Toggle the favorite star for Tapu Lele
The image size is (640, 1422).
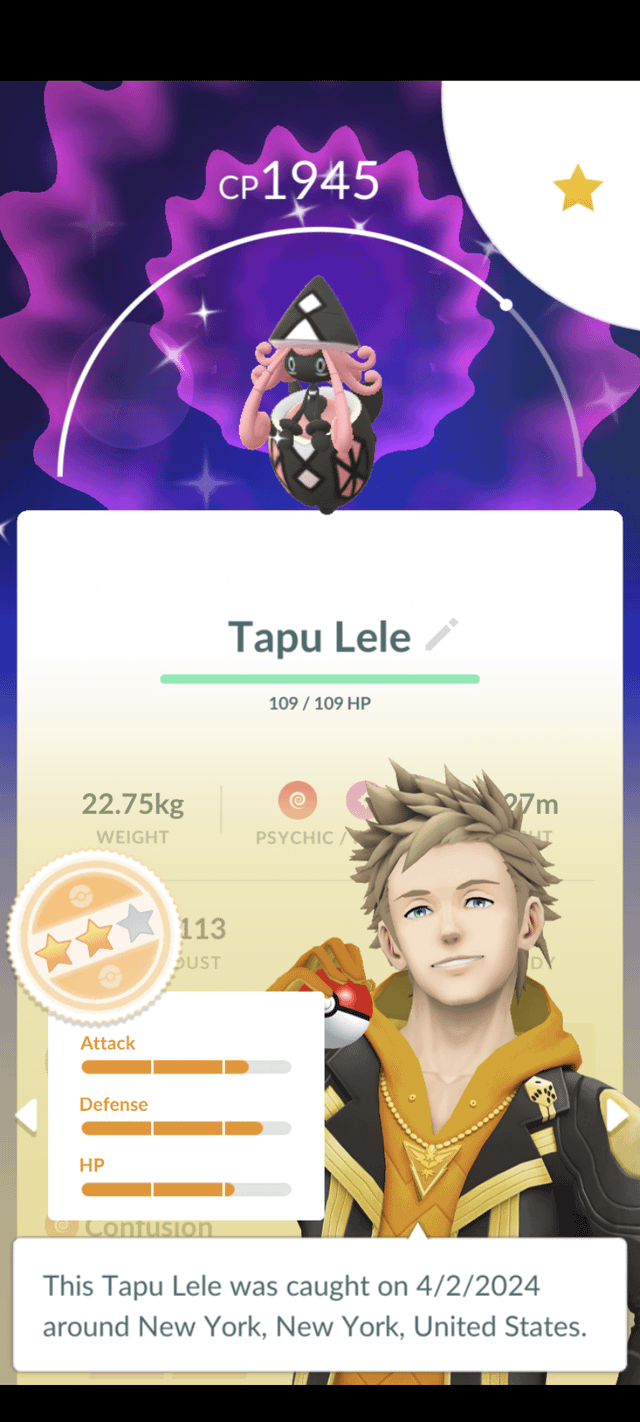[x=577, y=189]
